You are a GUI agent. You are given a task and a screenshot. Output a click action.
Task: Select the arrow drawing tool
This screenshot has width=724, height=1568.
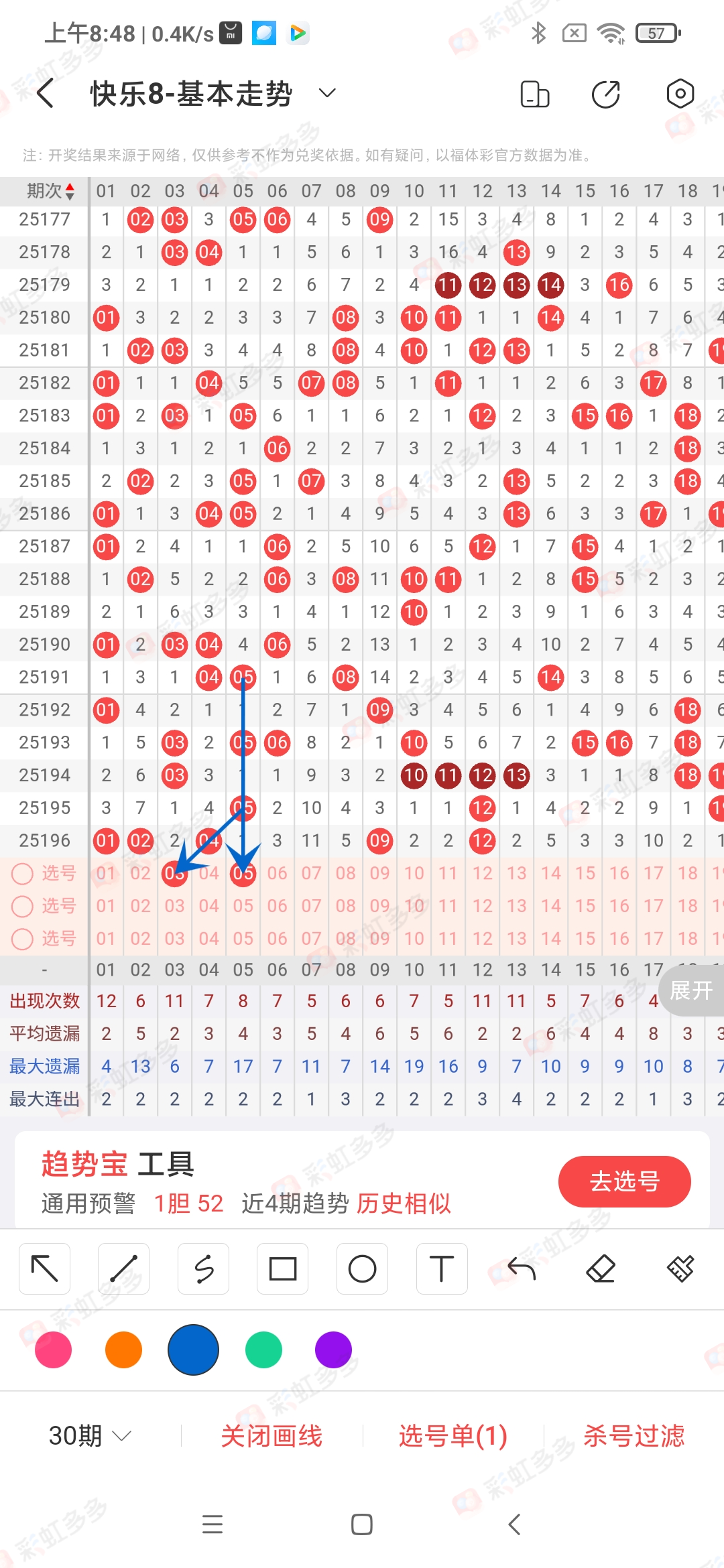pyautogui.click(x=45, y=1268)
